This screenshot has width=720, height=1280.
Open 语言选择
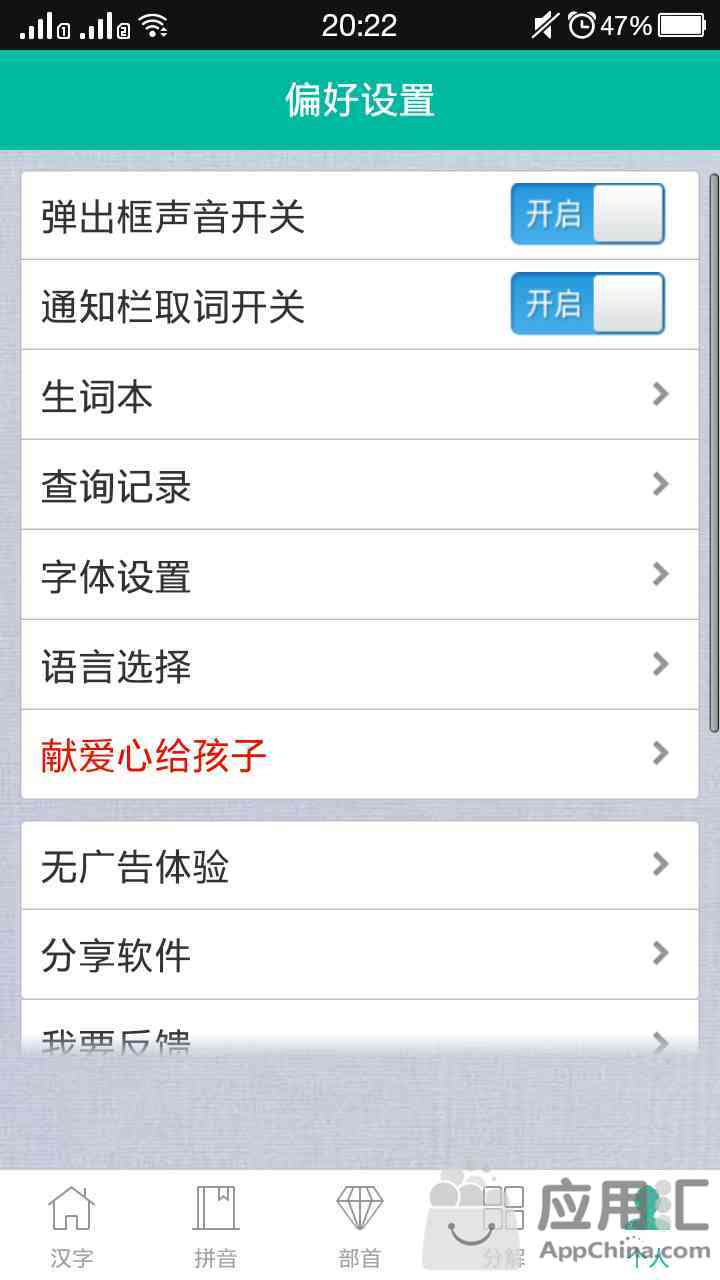click(x=360, y=665)
